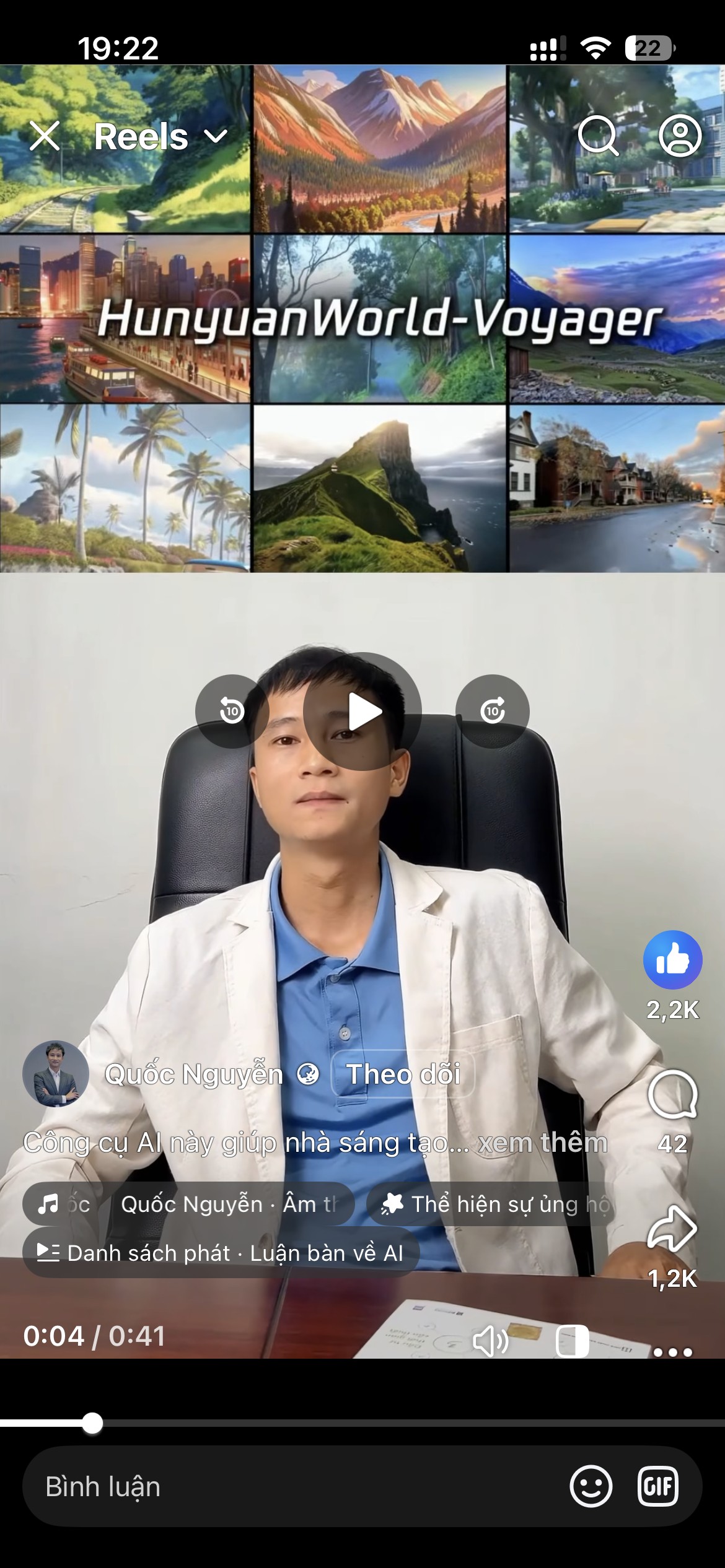This screenshot has height=1568, width=725.
Task: Share this reel
Action: click(672, 1229)
